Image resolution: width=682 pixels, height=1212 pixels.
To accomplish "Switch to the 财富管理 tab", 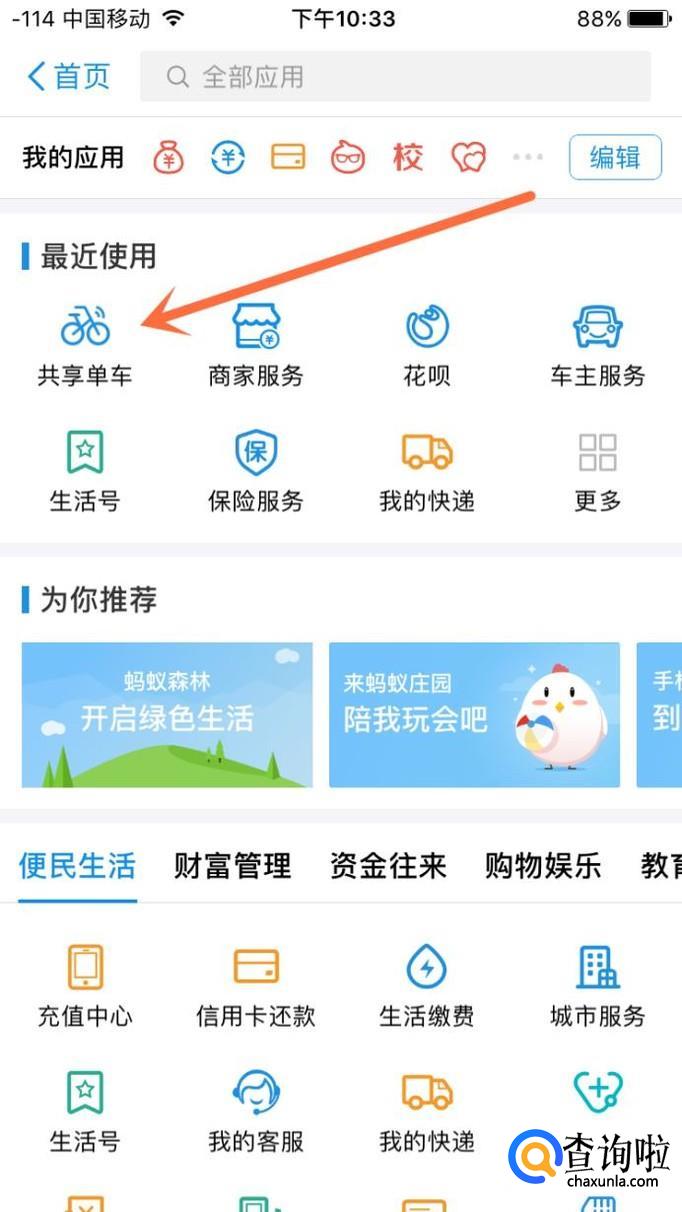I will point(232,865).
